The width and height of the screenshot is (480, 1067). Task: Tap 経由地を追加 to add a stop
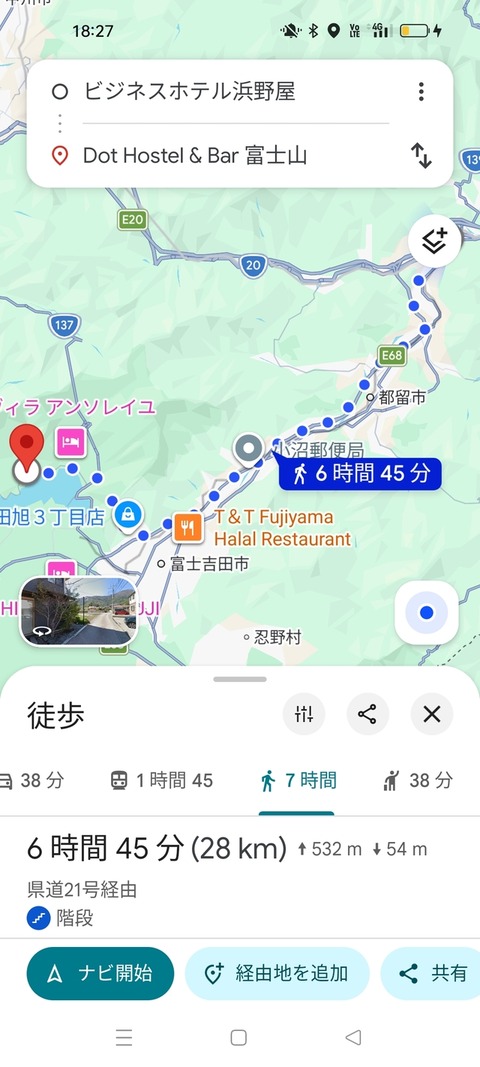pyautogui.click(x=277, y=973)
